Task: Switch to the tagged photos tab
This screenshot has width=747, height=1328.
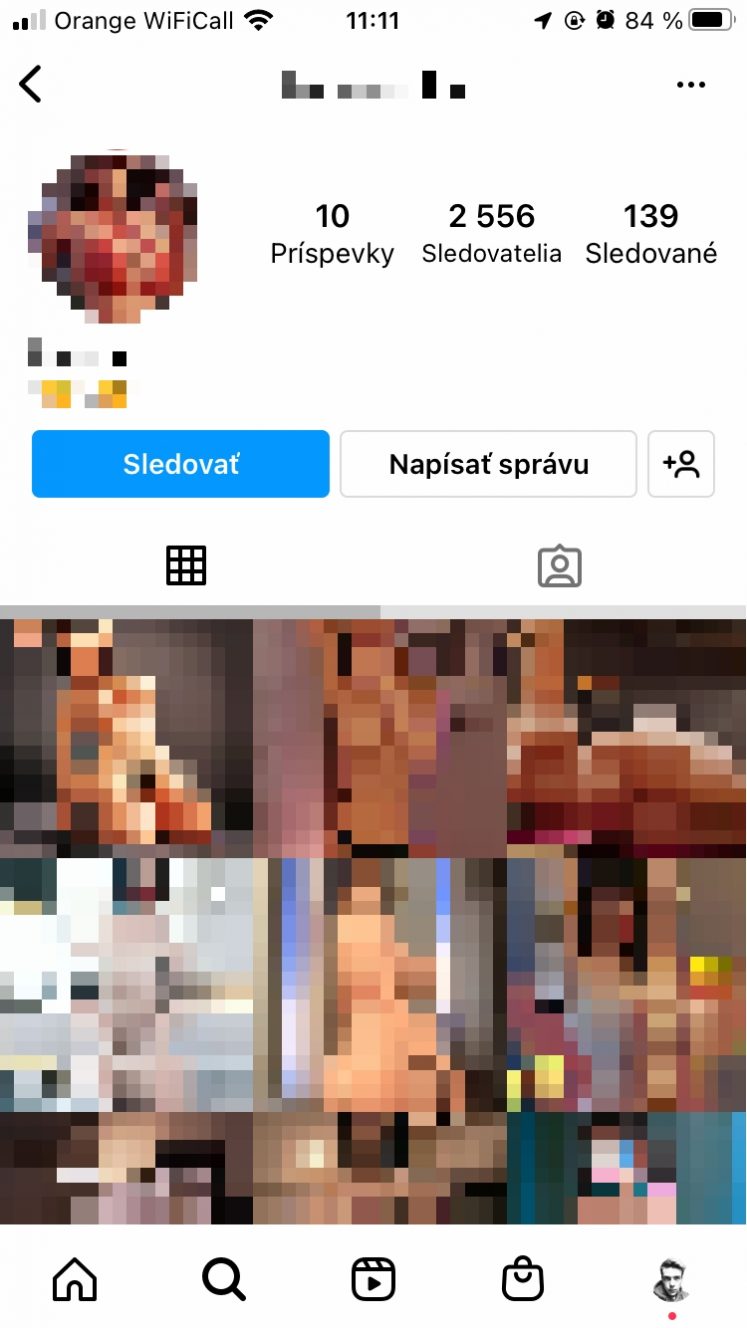Action: click(x=560, y=566)
